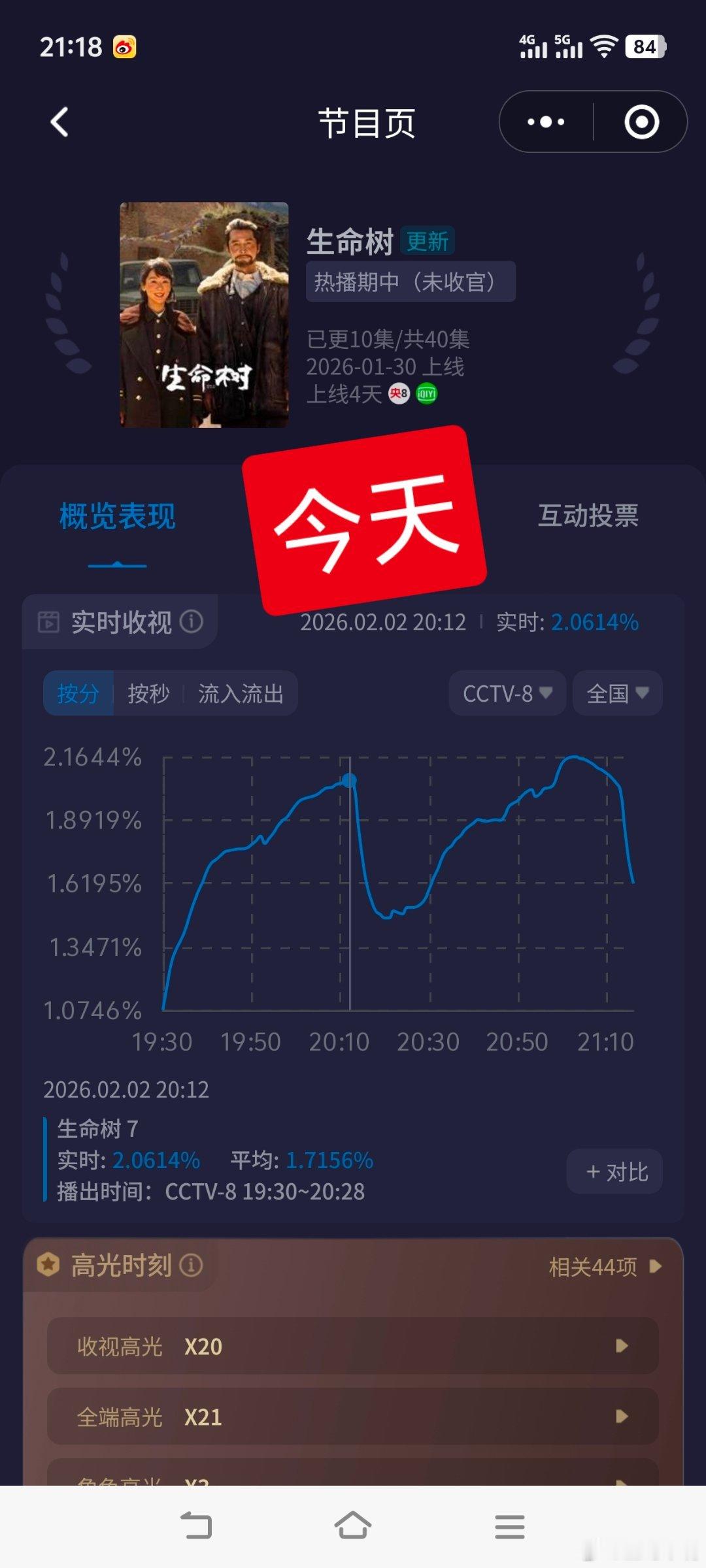Switch to the 互动投票 tab
706x1568 pixels.
589,516
